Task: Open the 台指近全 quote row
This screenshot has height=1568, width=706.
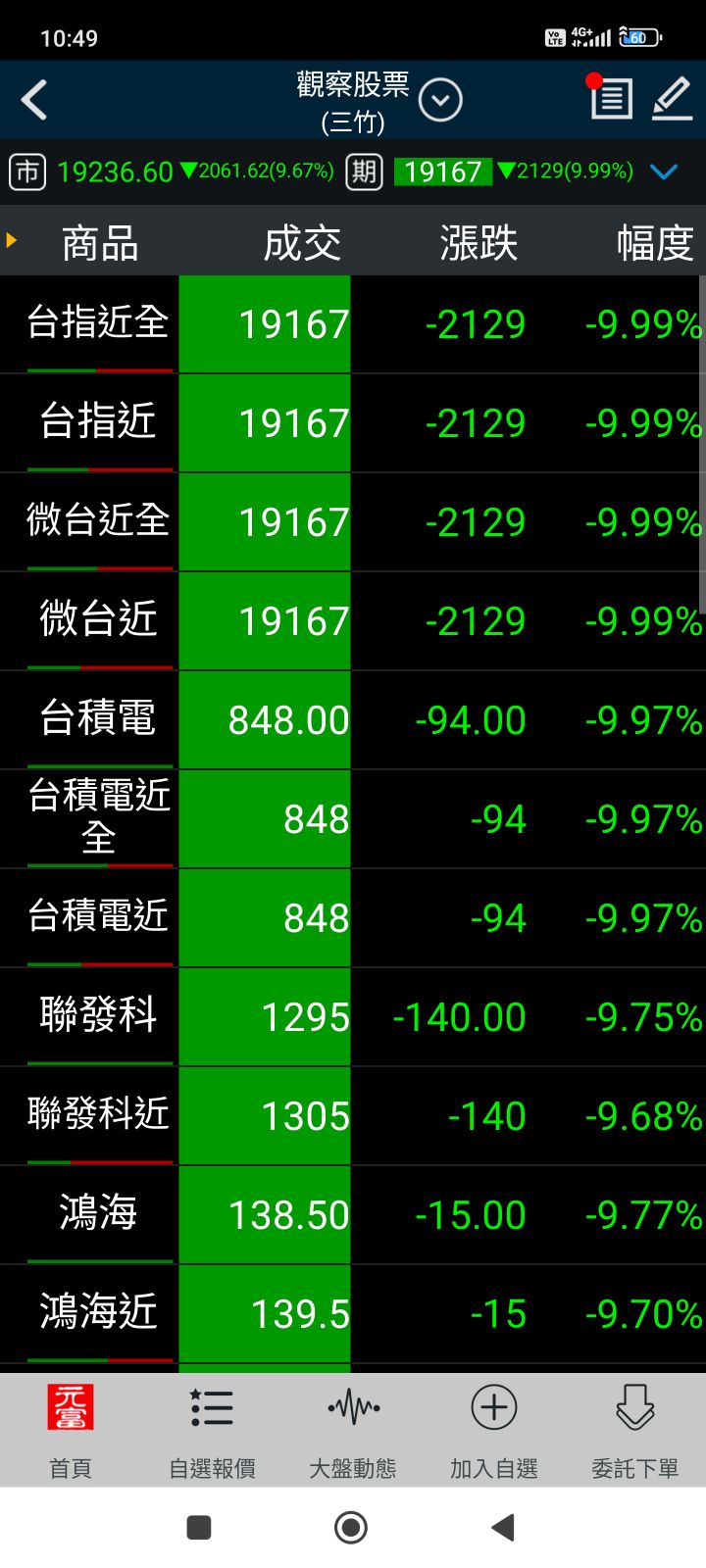Action: pos(353,324)
